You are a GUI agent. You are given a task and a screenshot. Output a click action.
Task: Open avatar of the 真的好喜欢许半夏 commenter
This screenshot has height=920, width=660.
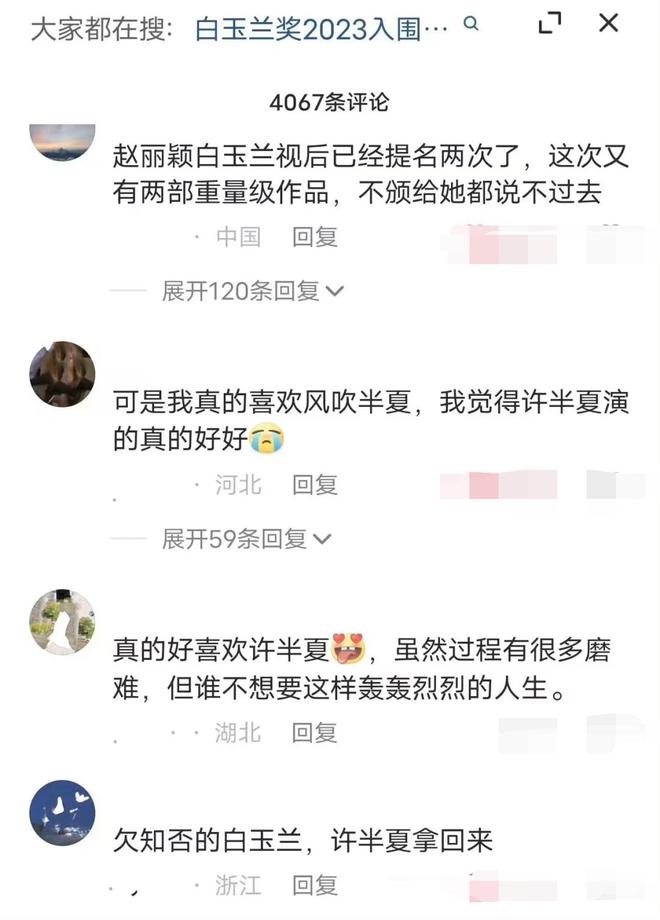(63, 622)
